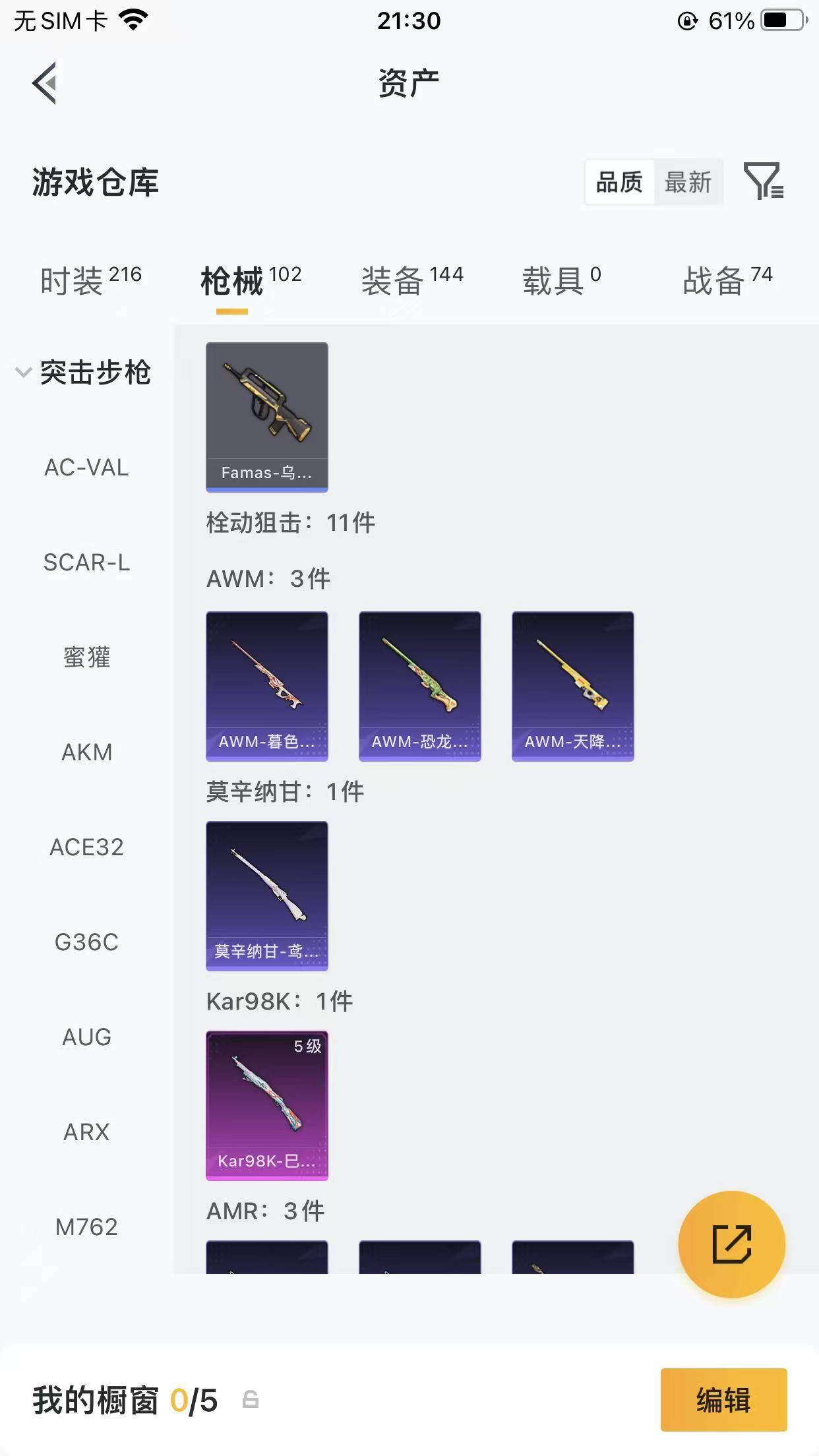
Task: Open the Kar98K 5级 weapon card
Action: tap(266, 1105)
